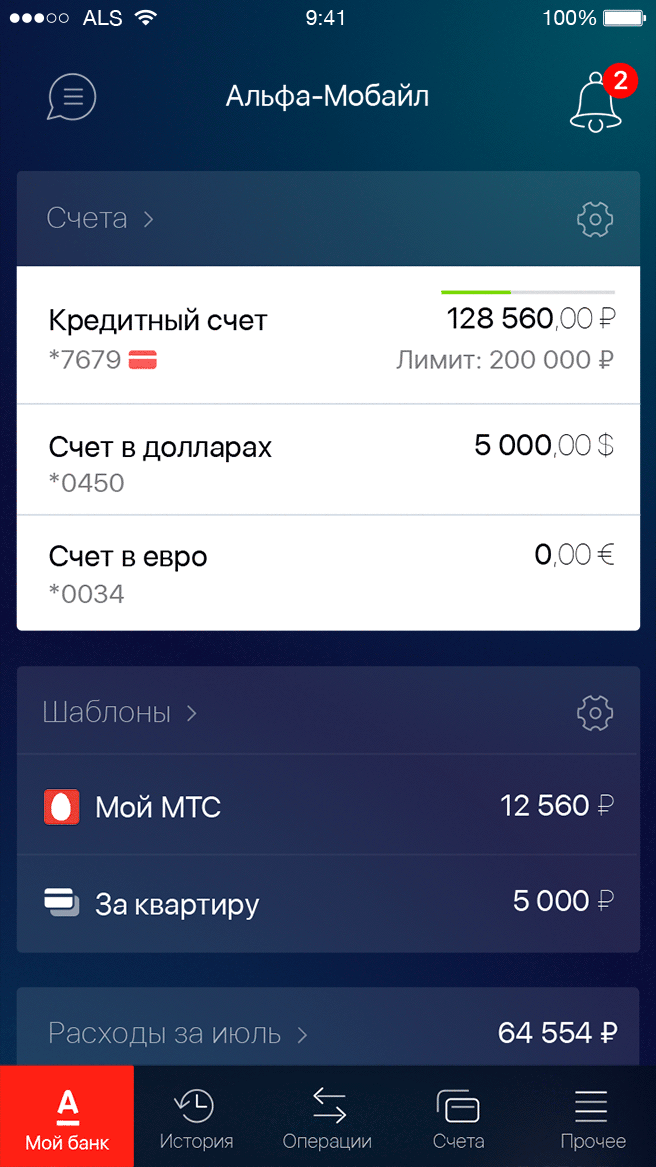Open the Счета section header

tap(100, 218)
